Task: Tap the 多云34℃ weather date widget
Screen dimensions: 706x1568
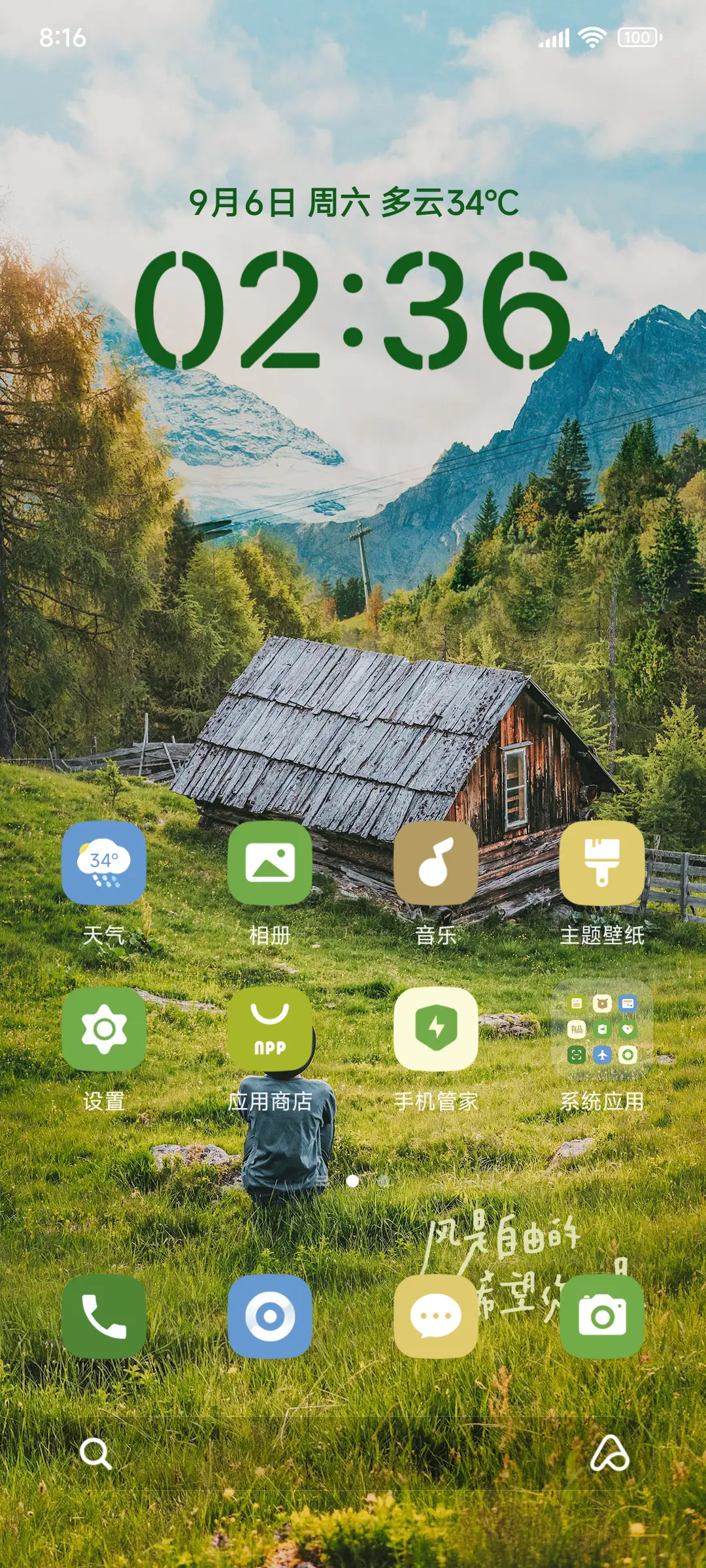Action: 353,203
